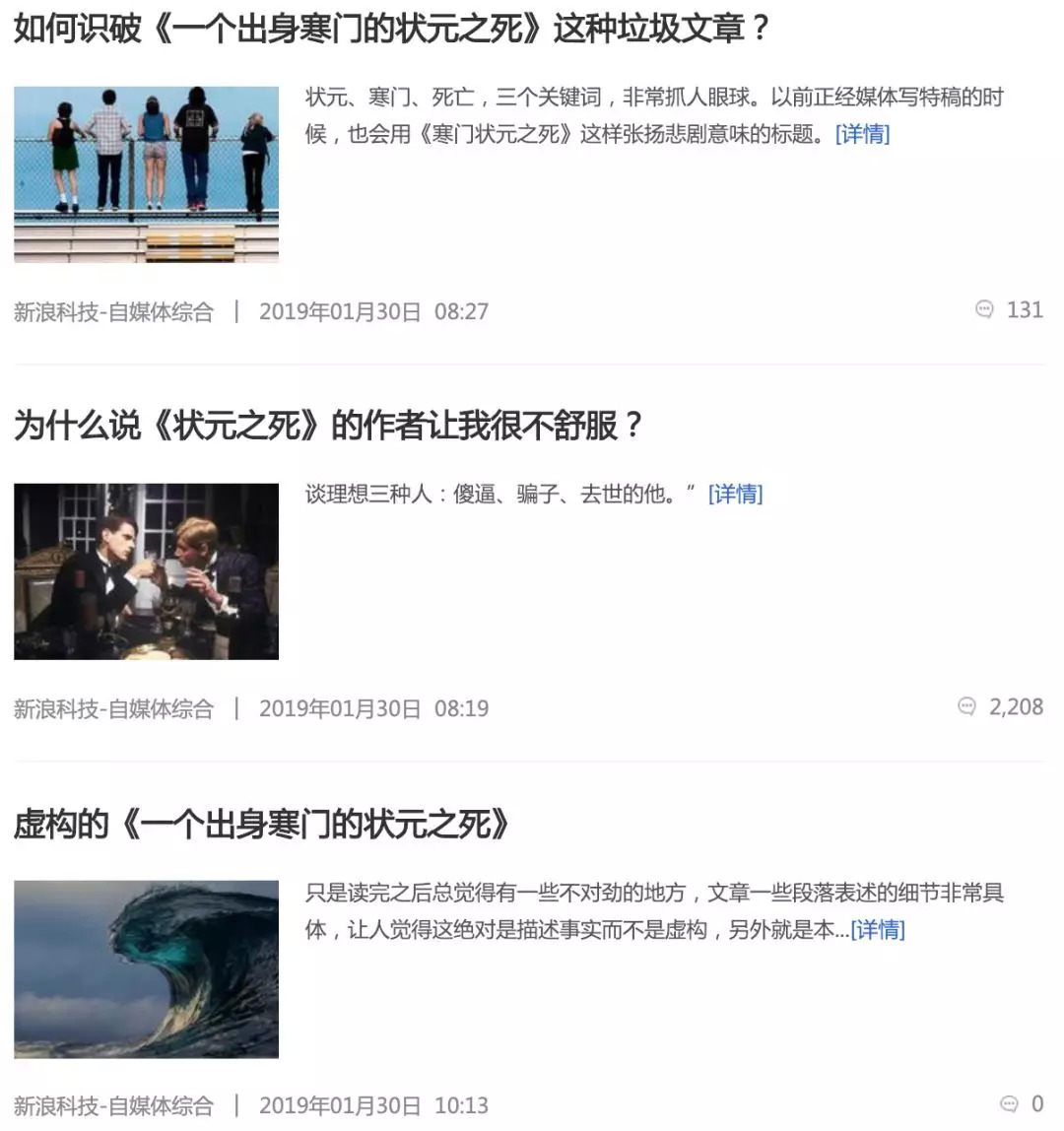Open 详情 link after 谈理想三种人

click(x=735, y=494)
